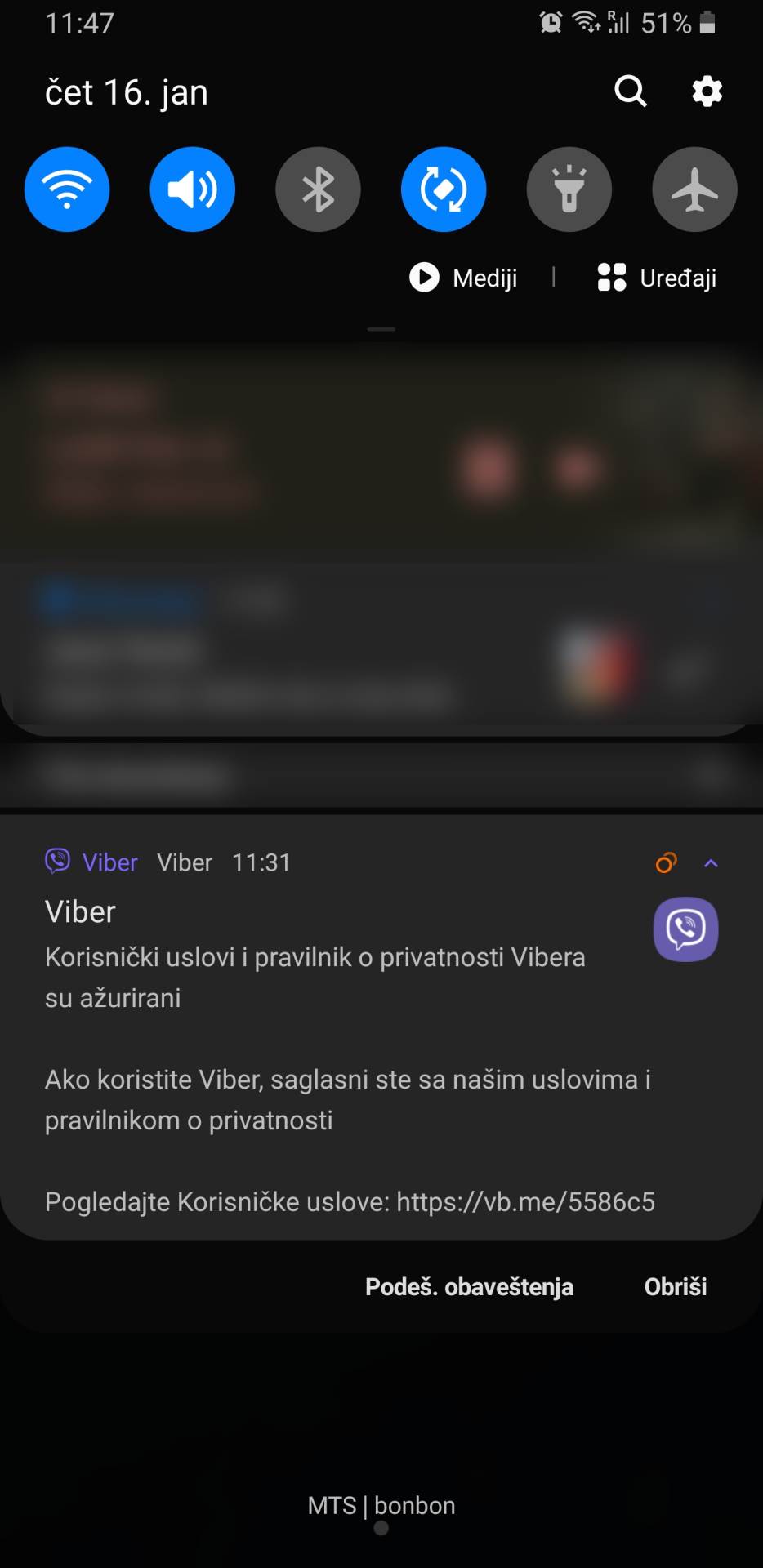Tap the MTS bonbon carrier label
The width and height of the screenshot is (763, 1568).
(x=381, y=1505)
